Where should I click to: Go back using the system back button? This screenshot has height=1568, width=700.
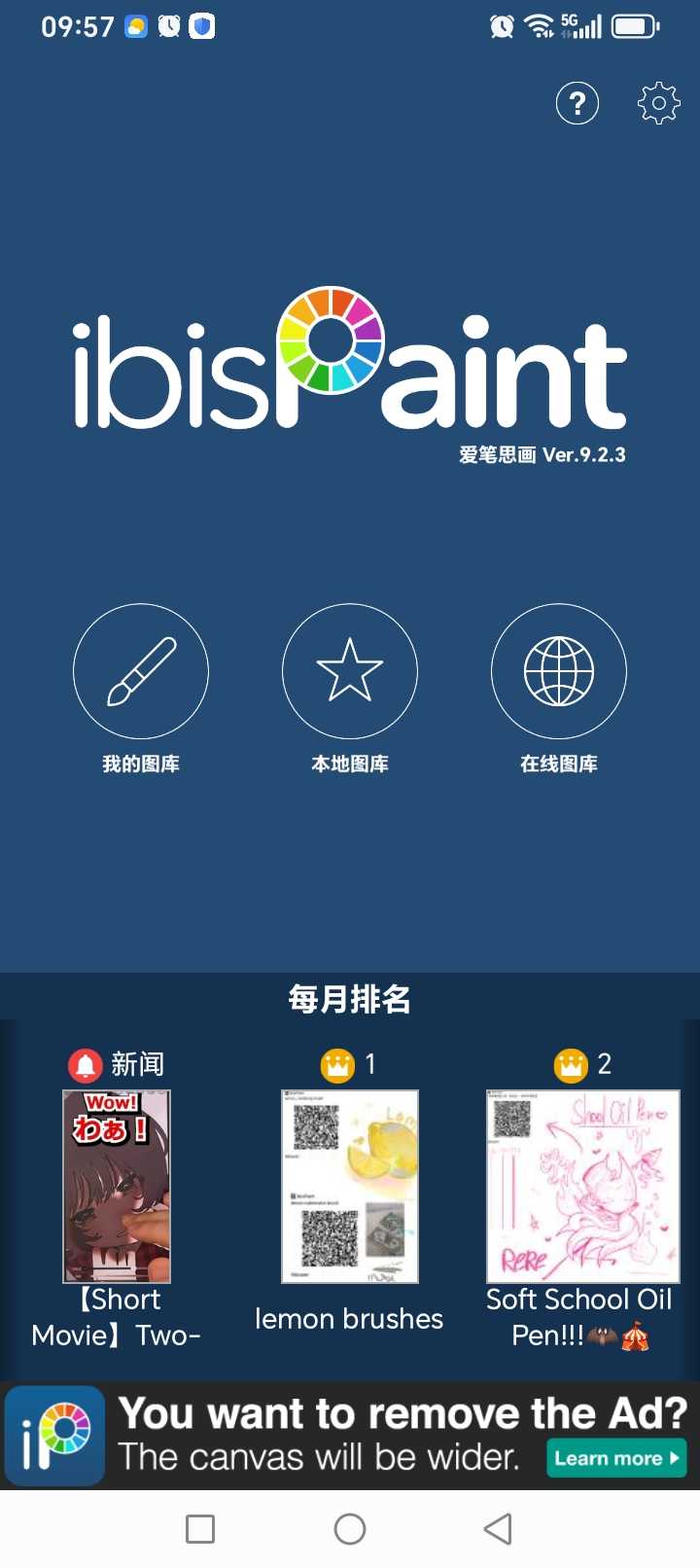click(x=498, y=1529)
